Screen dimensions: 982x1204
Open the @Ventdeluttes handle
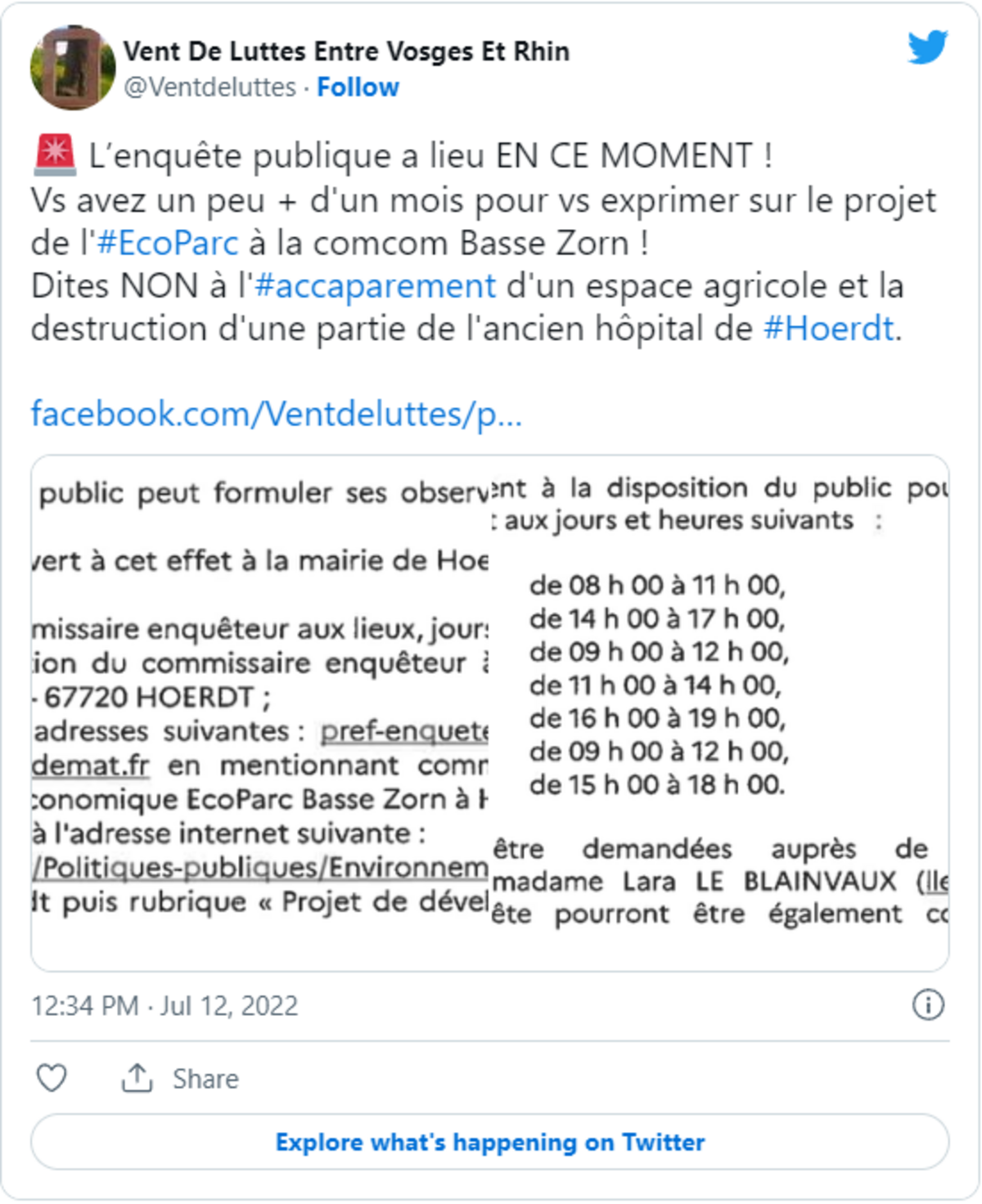pos(209,87)
